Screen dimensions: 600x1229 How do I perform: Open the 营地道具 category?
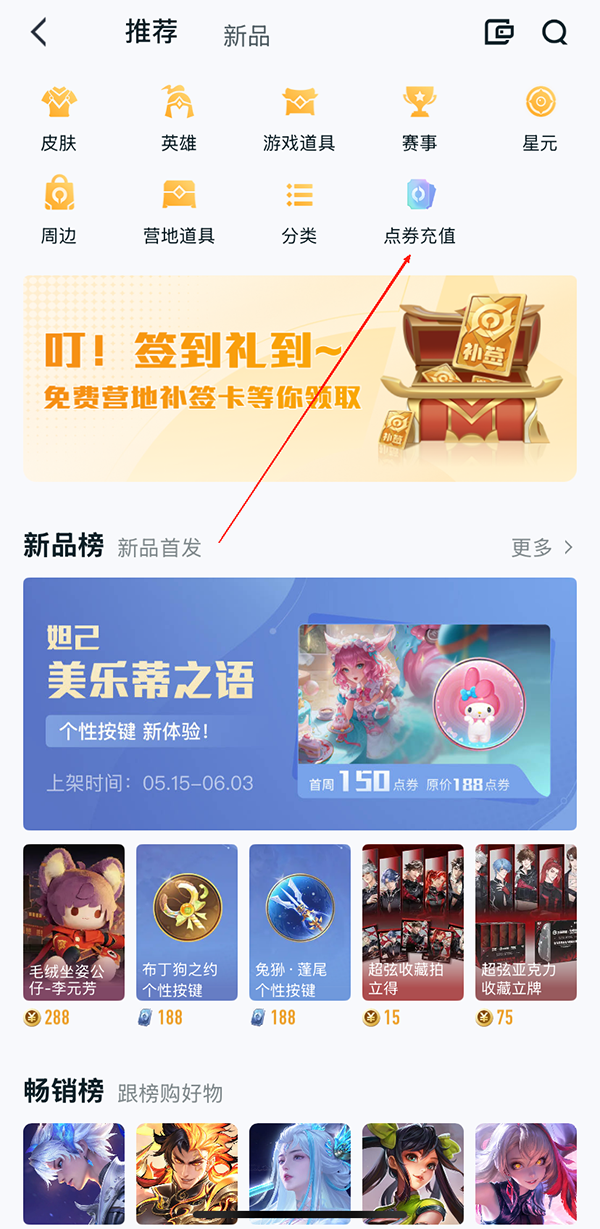(x=179, y=211)
